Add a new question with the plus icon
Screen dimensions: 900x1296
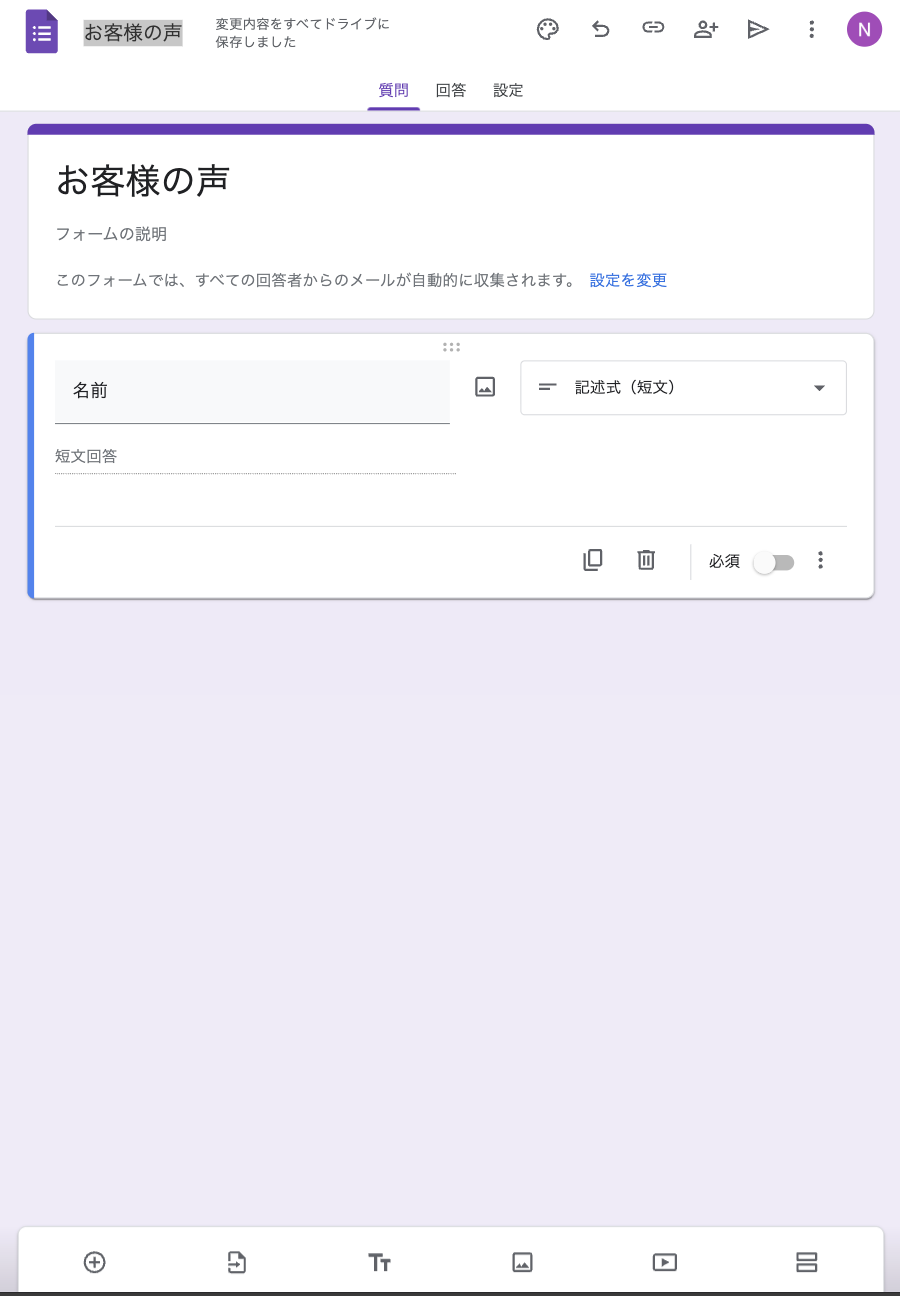point(94,1262)
